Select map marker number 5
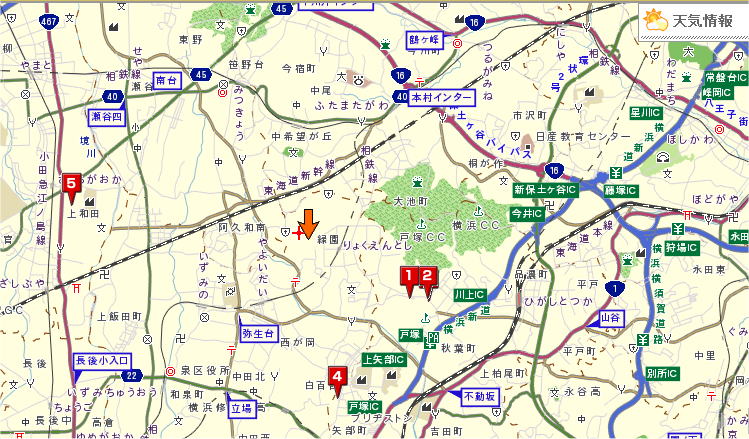Viewport: 749px width, 439px height. click(x=71, y=184)
